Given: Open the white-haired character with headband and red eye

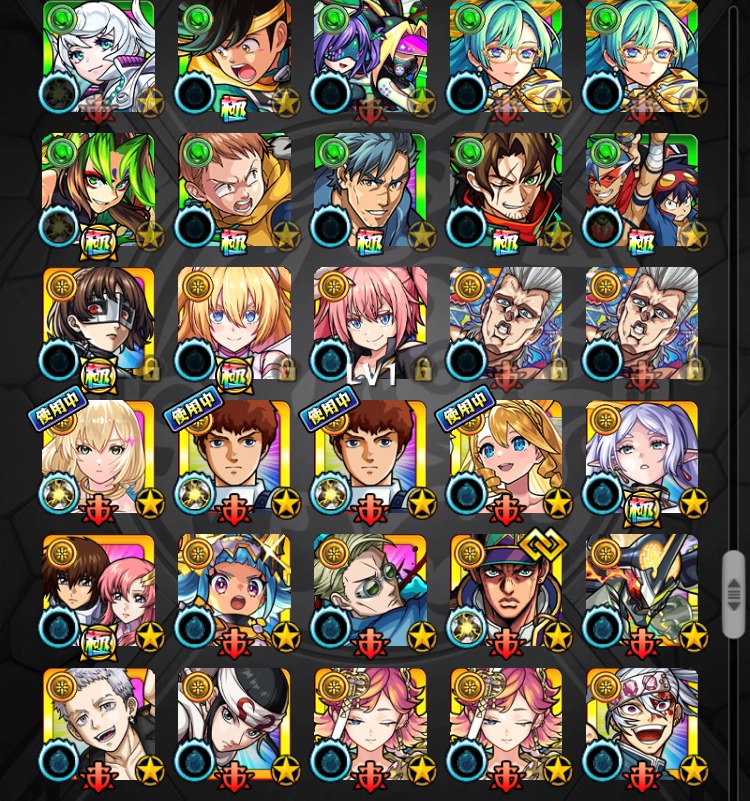Looking at the screenshot, I should pos(642,724).
